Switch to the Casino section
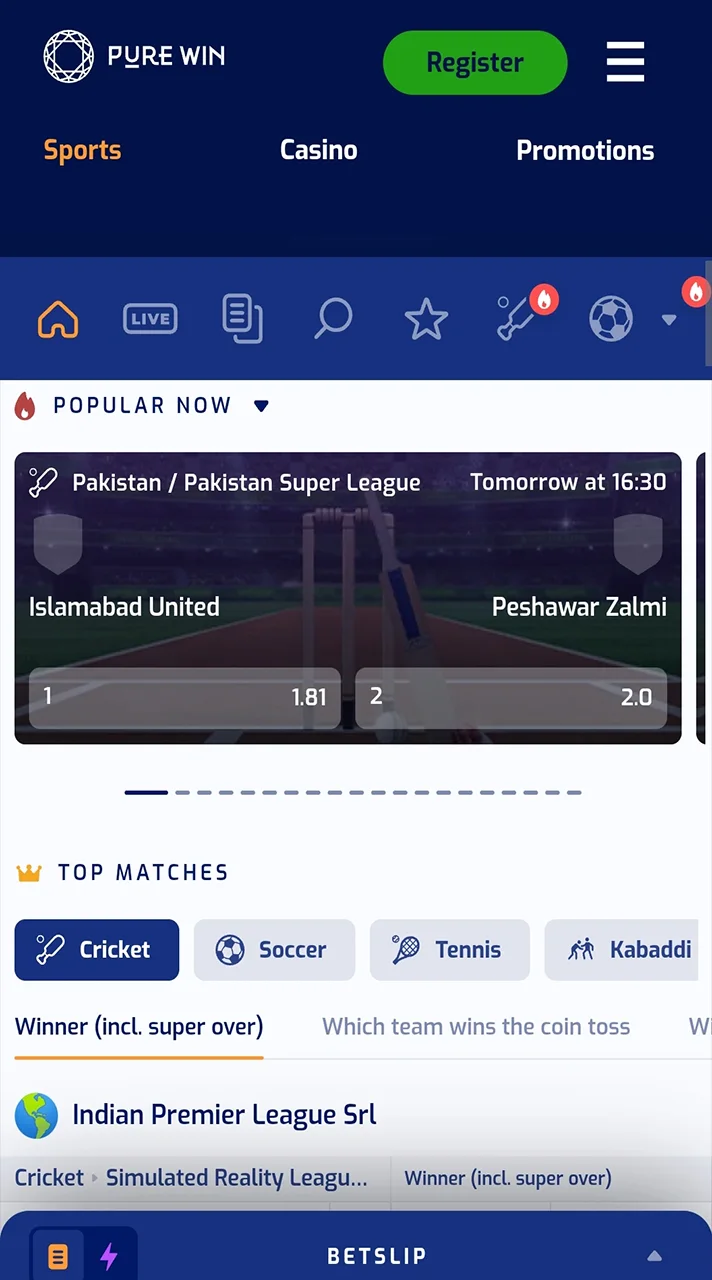The height and width of the screenshot is (1280, 712). point(318,150)
